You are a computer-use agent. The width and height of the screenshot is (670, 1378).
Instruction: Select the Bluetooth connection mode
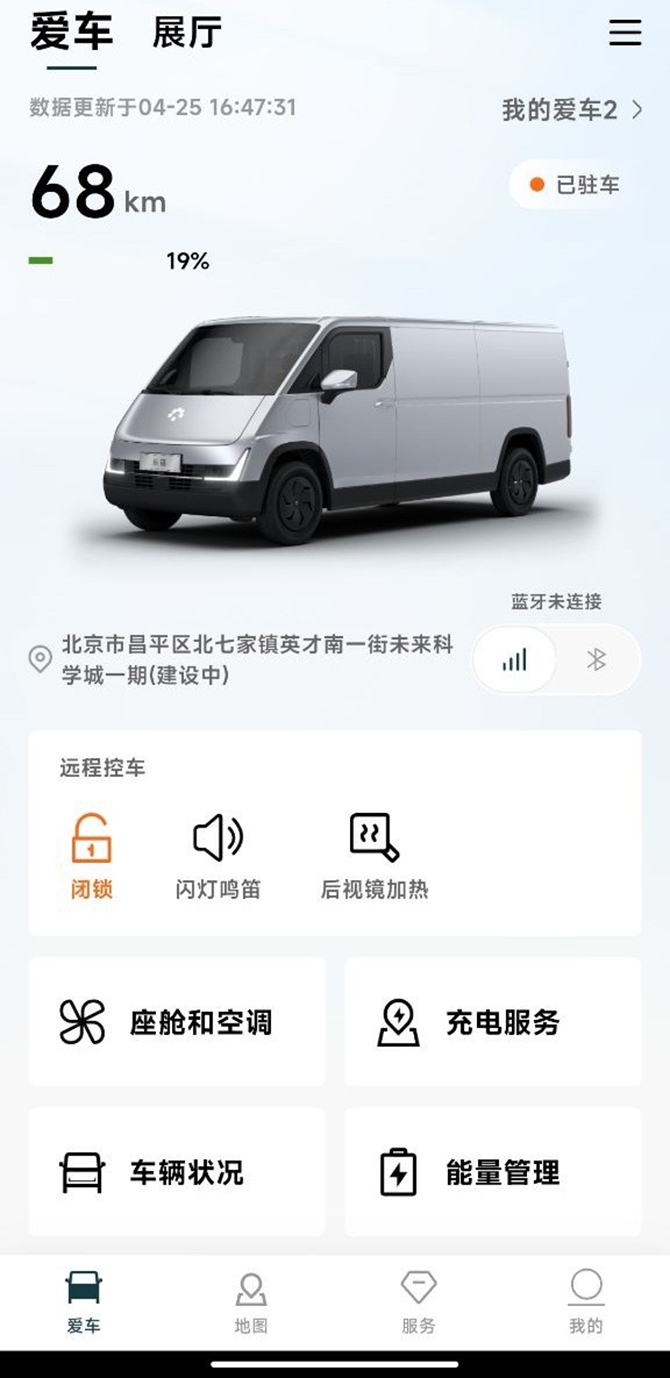pyautogui.click(x=597, y=660)
